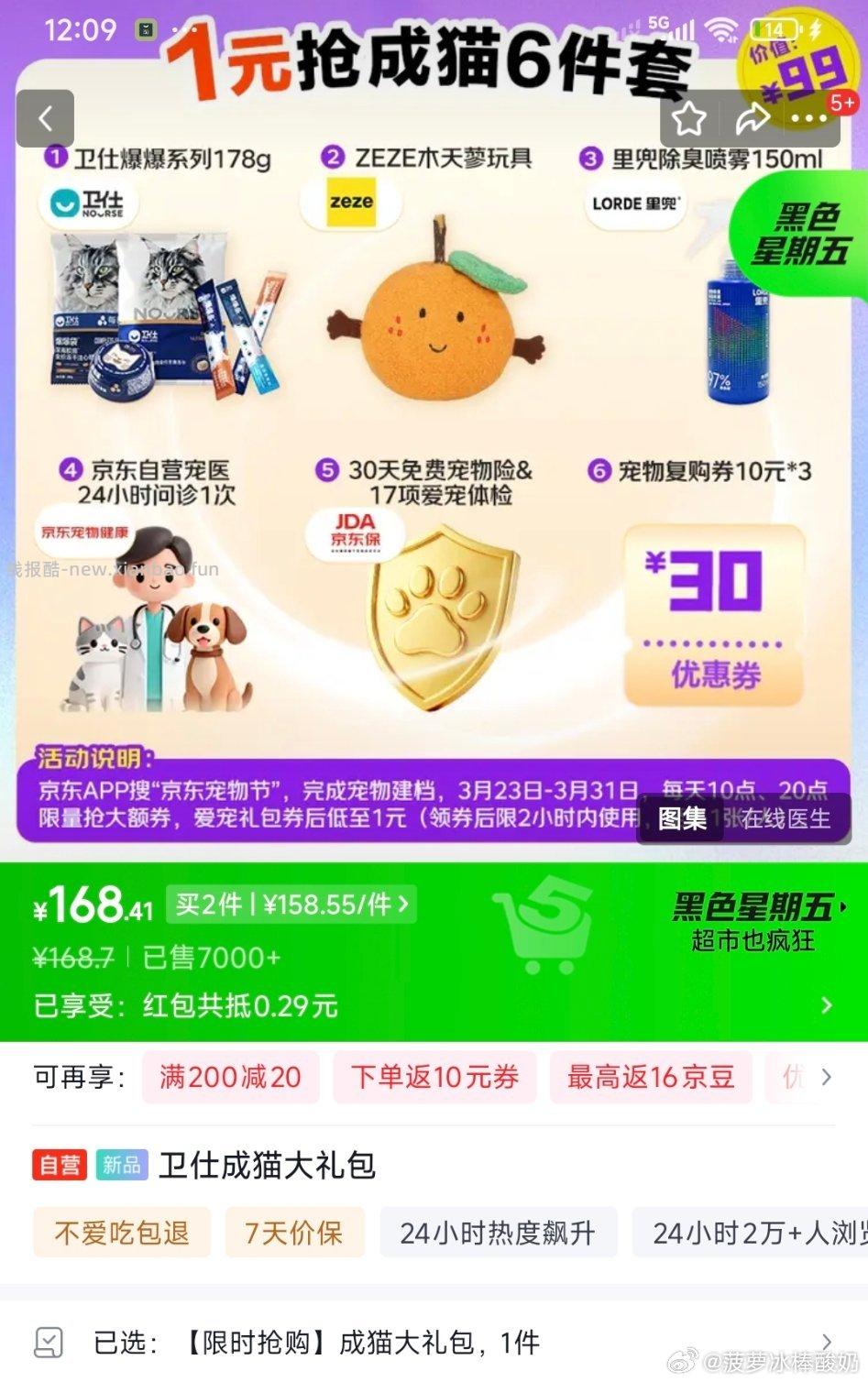Tap the 下单返10元券 offer
The width and height of the screenshot is (868, 1382).
pyautogui.click(x=434, y=1077)
